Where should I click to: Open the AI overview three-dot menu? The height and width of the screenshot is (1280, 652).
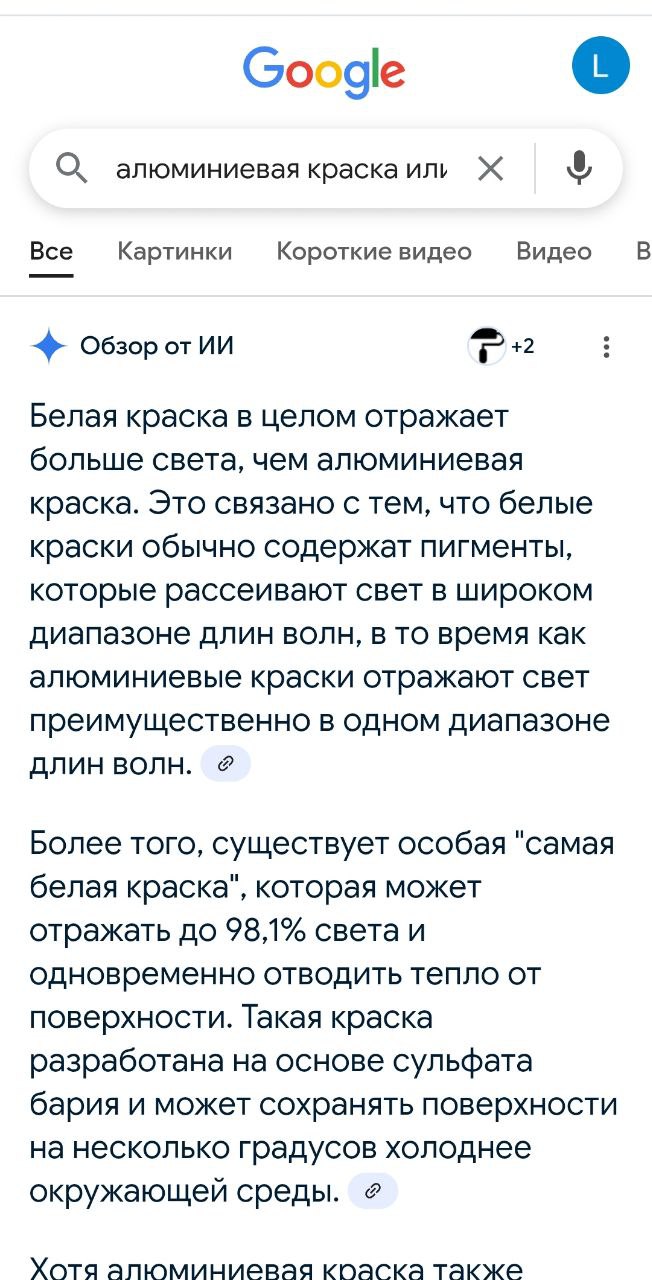606,347
